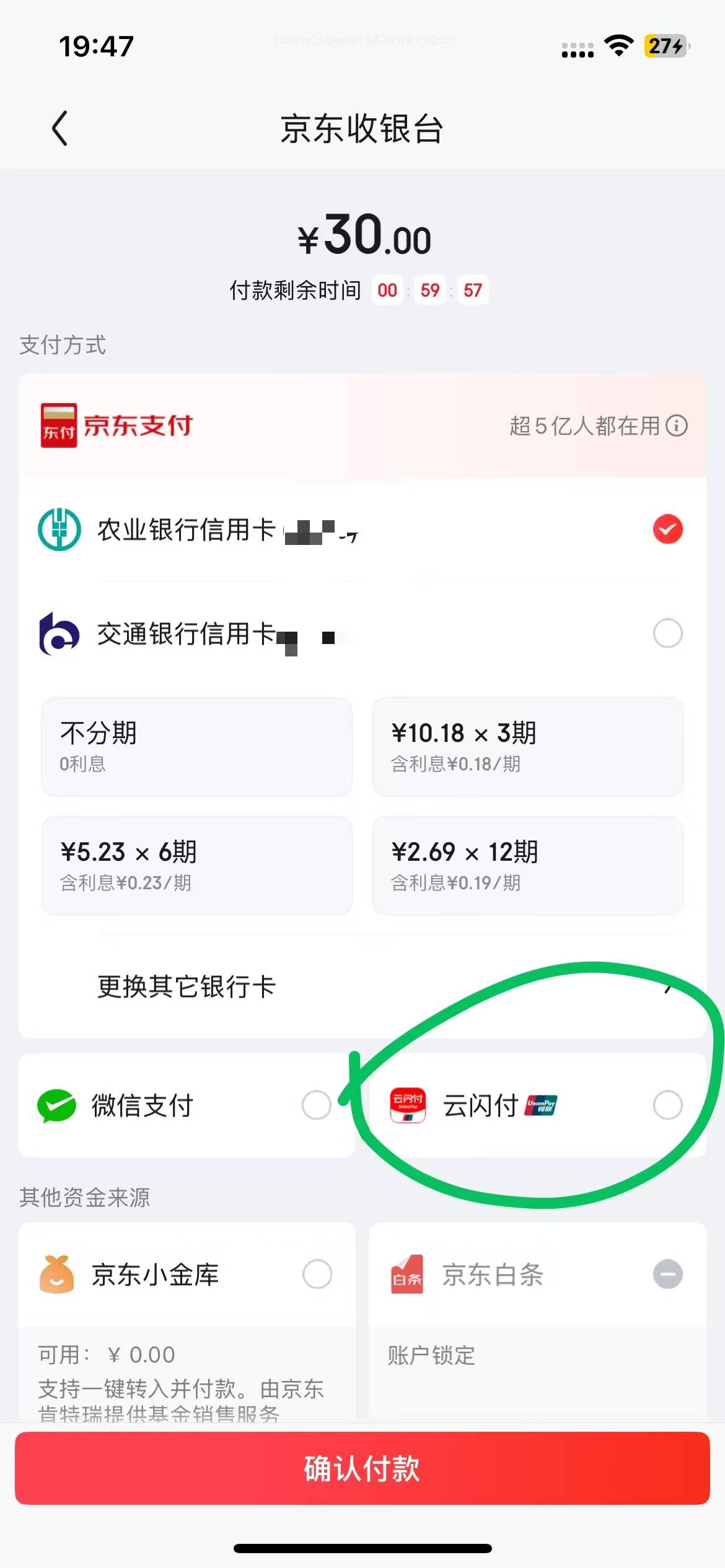Choose ¥5.23 × 6期 installment plan

pos(196,865)
